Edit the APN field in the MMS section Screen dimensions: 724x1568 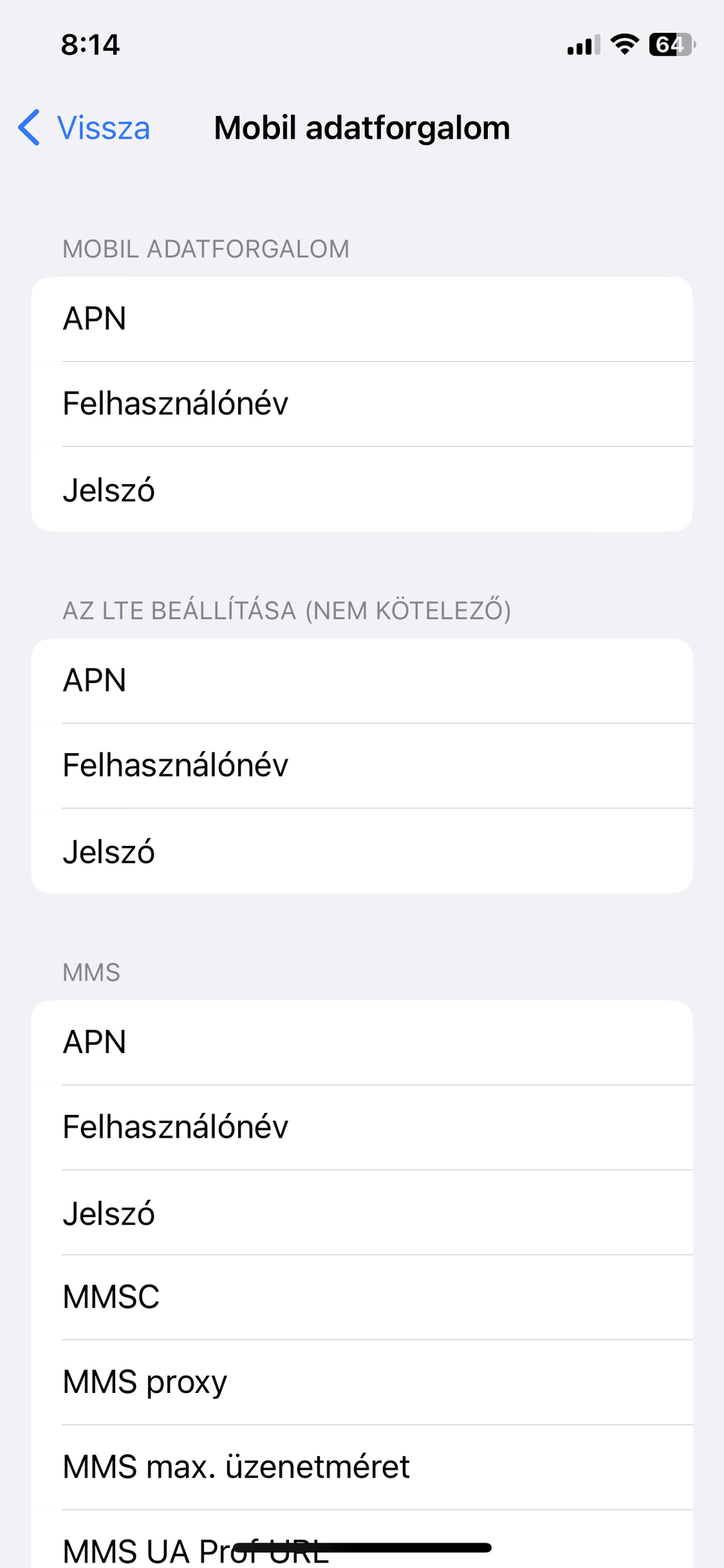[x=362, y=1043]
